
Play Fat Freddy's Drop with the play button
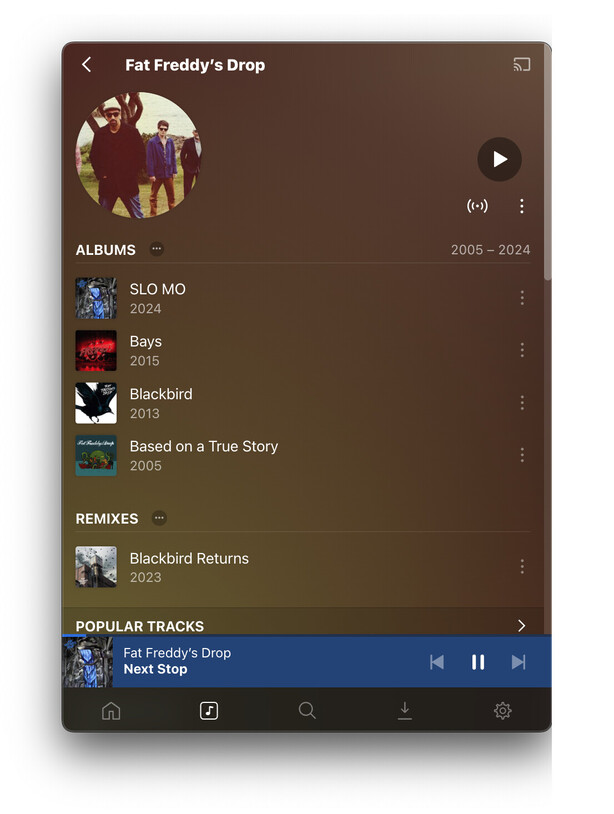point(499,159)
